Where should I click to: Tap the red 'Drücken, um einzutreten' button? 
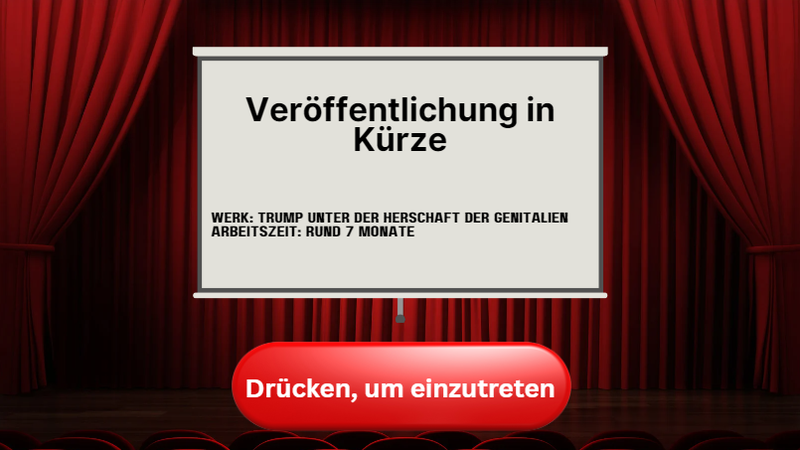tap(400, 388)
